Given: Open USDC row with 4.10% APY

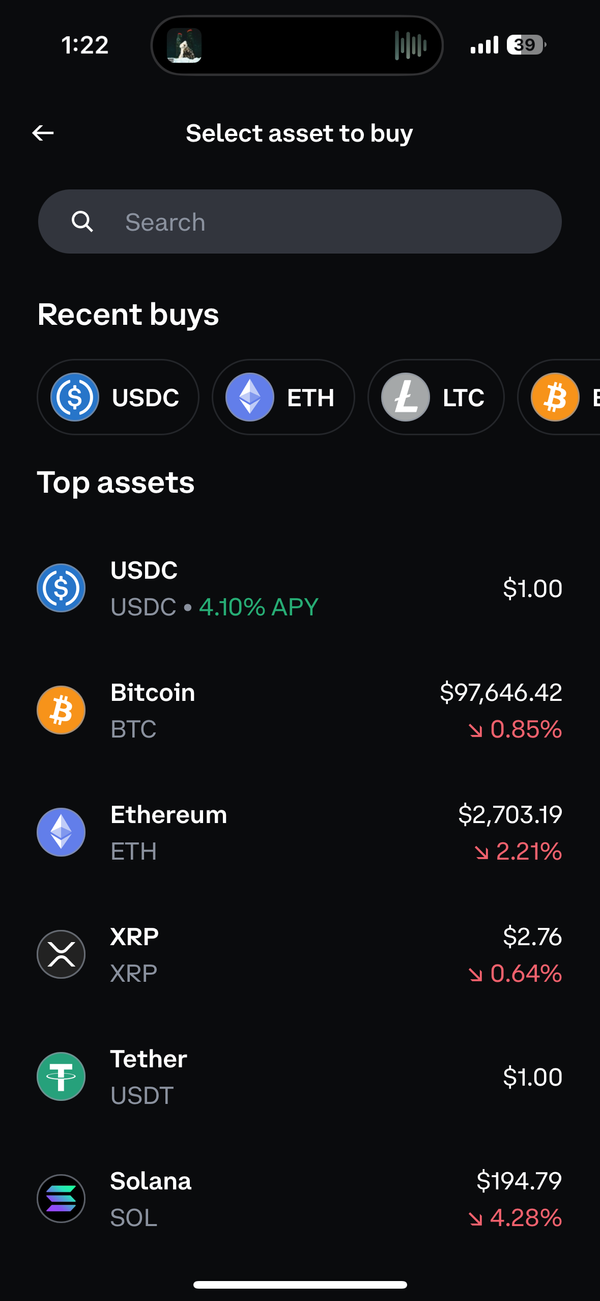Looking at the screenshot, I should (x=300, y=588).
